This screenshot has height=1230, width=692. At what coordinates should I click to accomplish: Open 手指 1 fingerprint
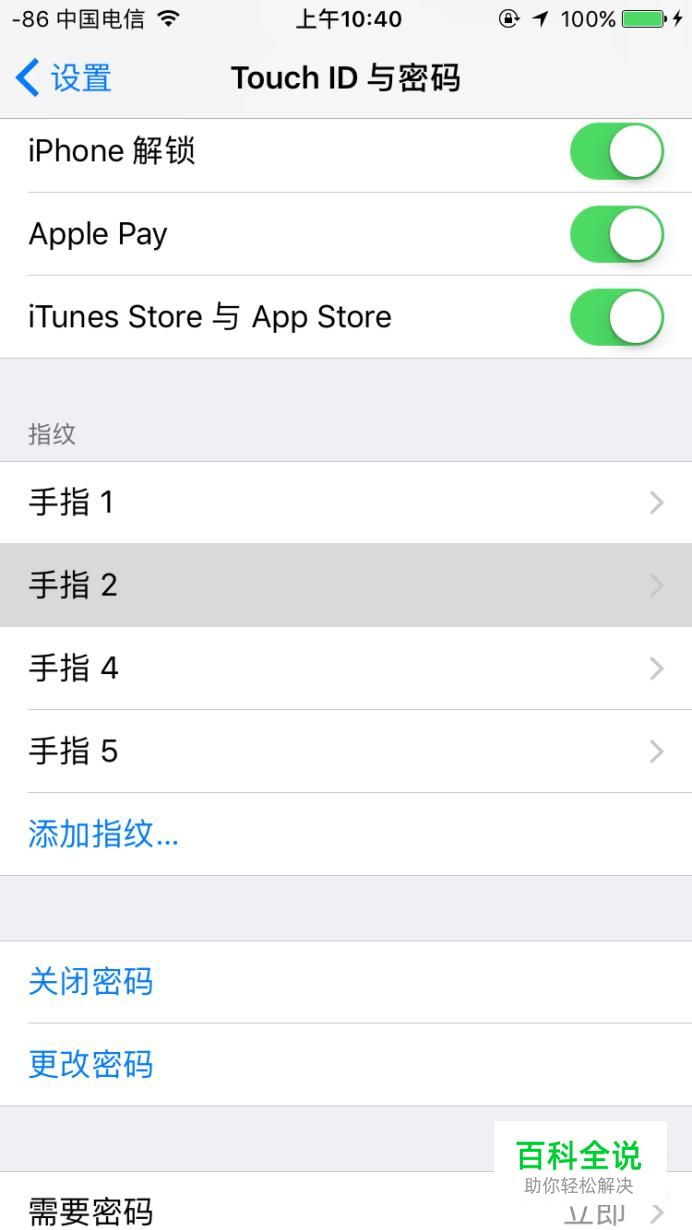pos(346,503)
